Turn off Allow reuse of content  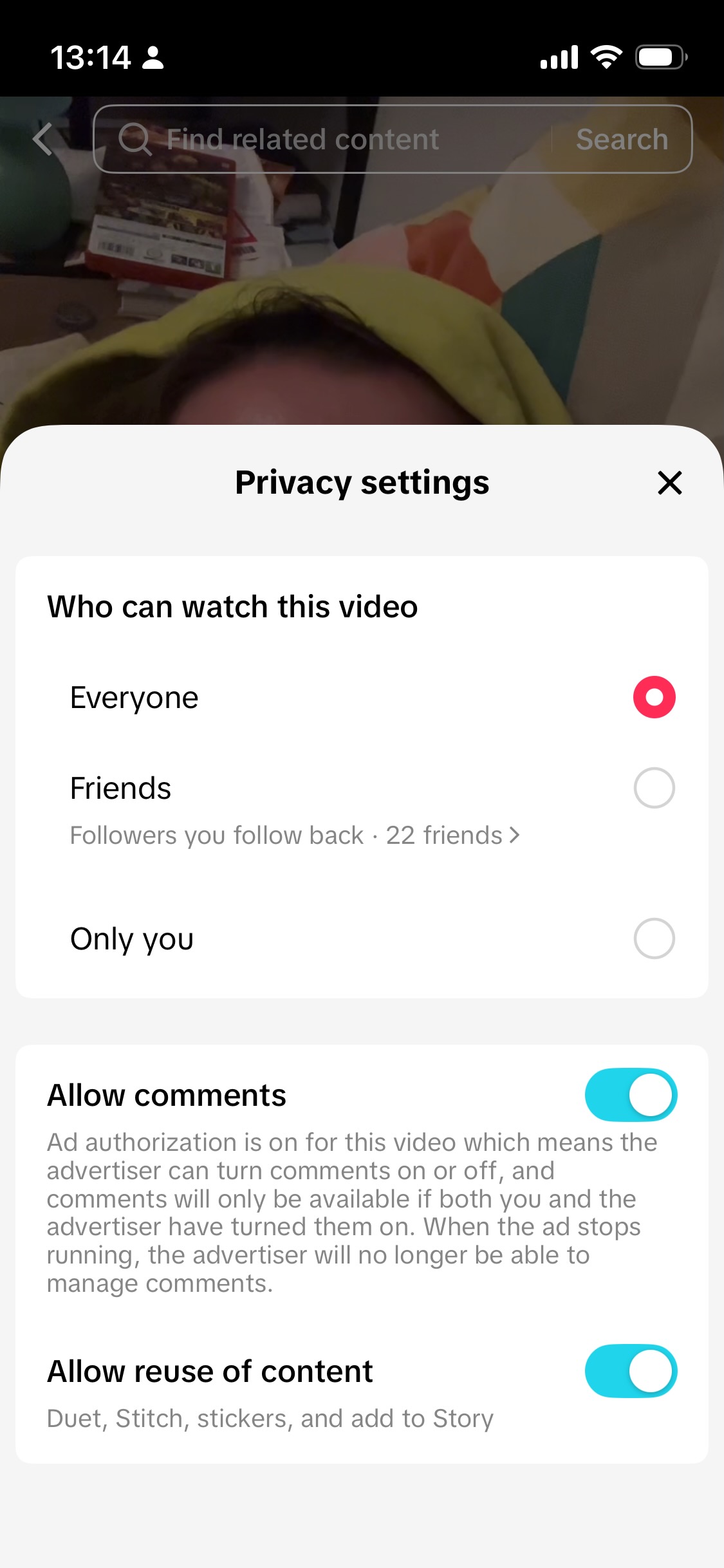pos(631,1371)
